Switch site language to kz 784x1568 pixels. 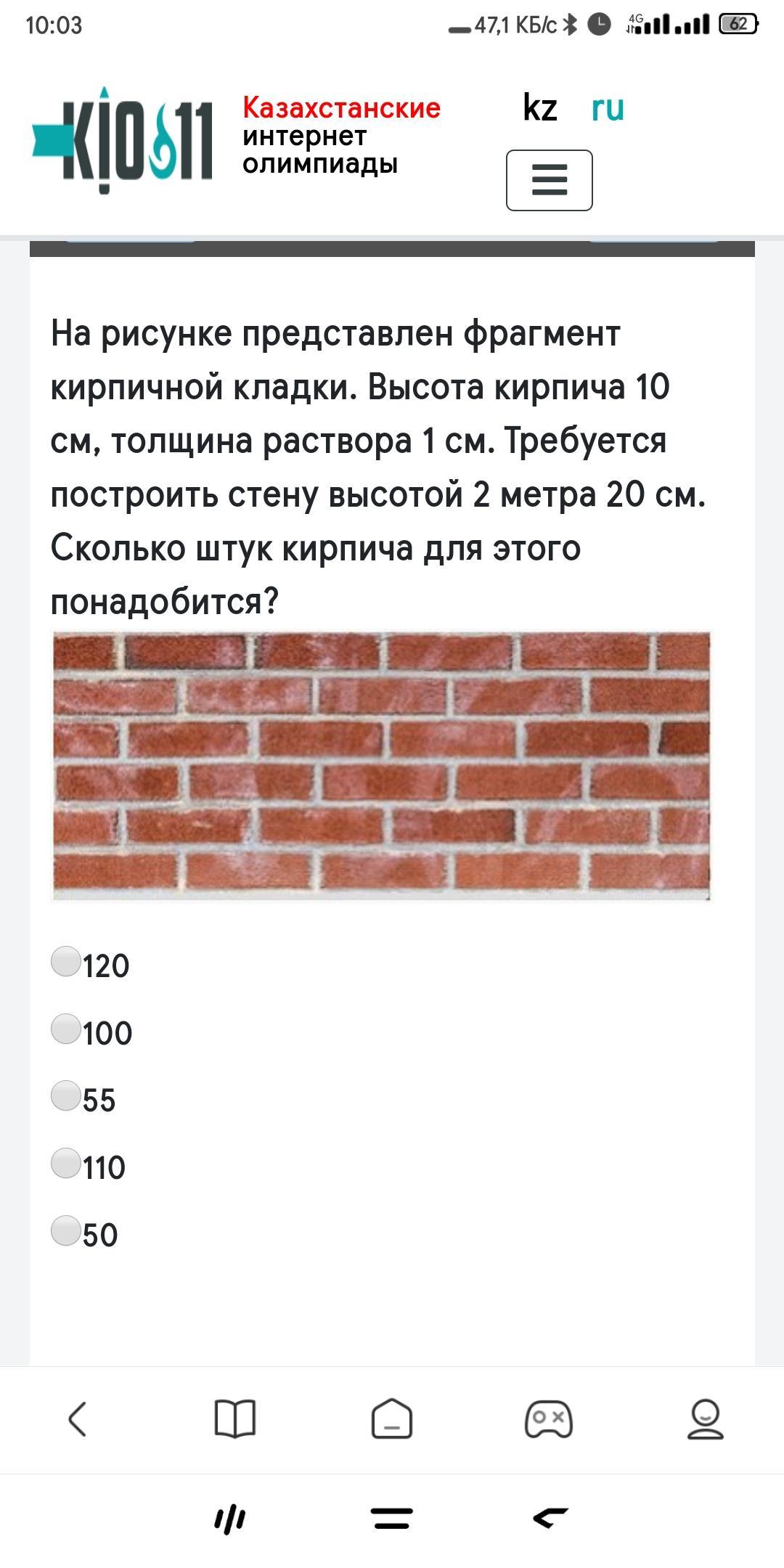point(540,108)
